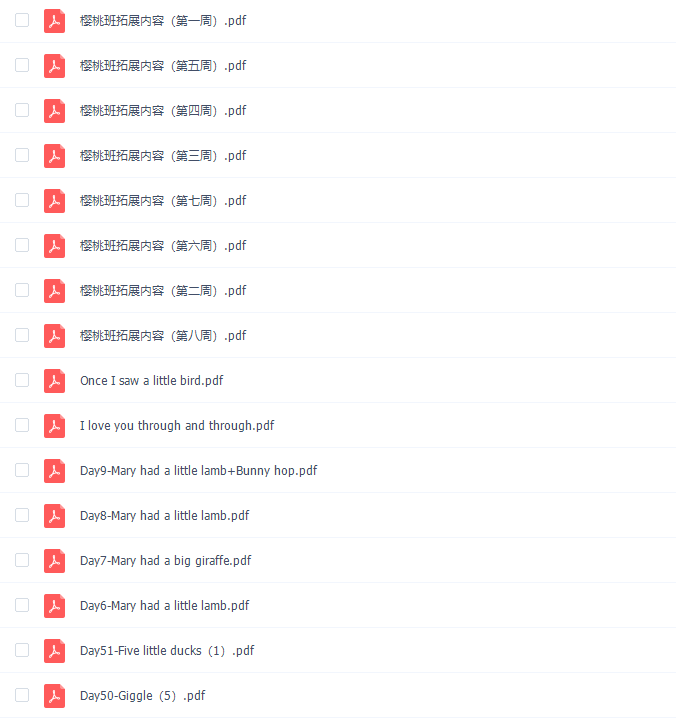Screen dimensions: 676x722
Task: Open Day9-Mary had a little lamb+Bunny hop.pdf
Action: click(x=198, y=470)
